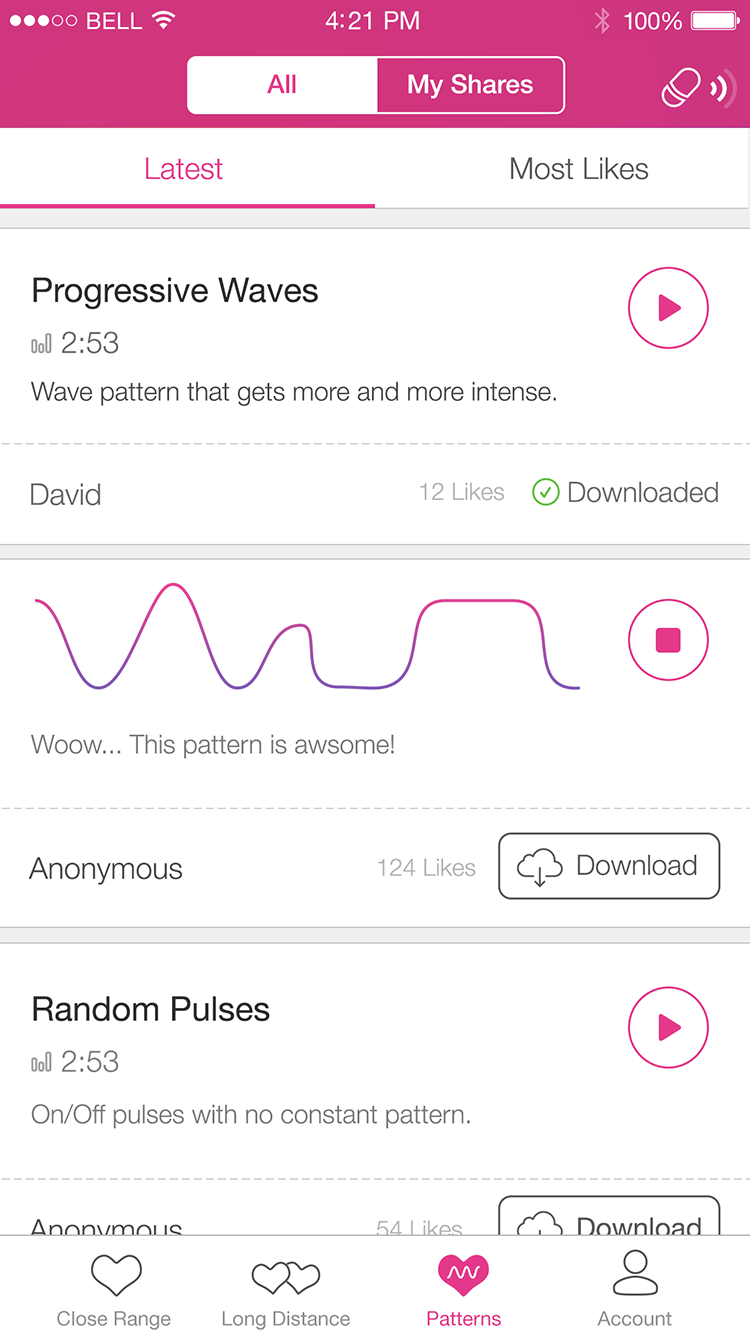Select the Latest tab

tap(184, 169)
